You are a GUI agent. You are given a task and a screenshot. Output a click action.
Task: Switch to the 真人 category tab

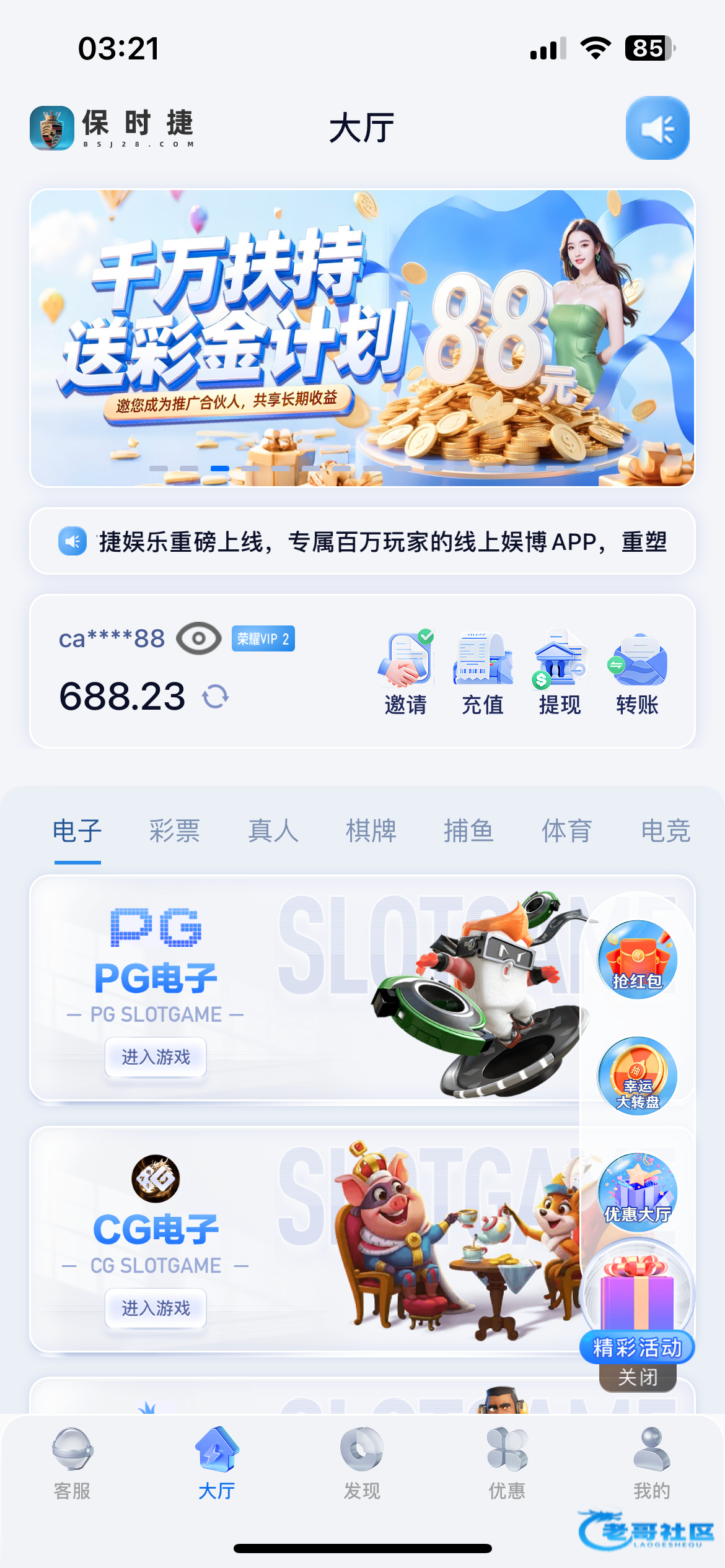point(273,831)
